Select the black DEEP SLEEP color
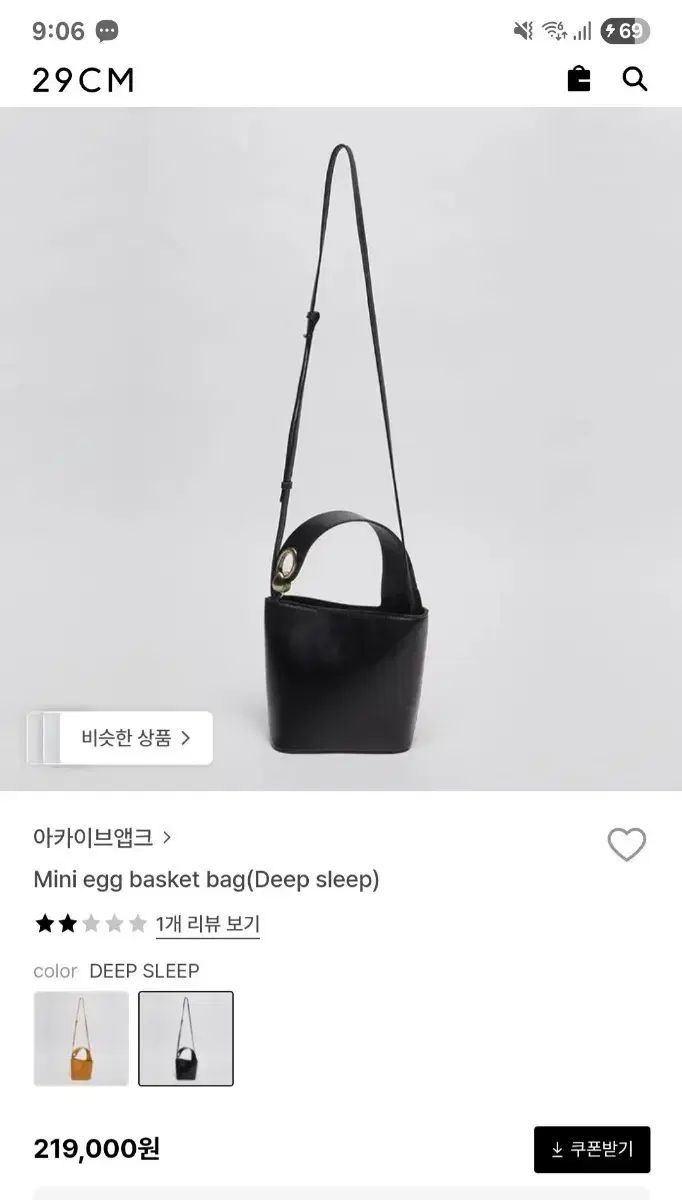Screen dimensions: 682x1200 186,1039
